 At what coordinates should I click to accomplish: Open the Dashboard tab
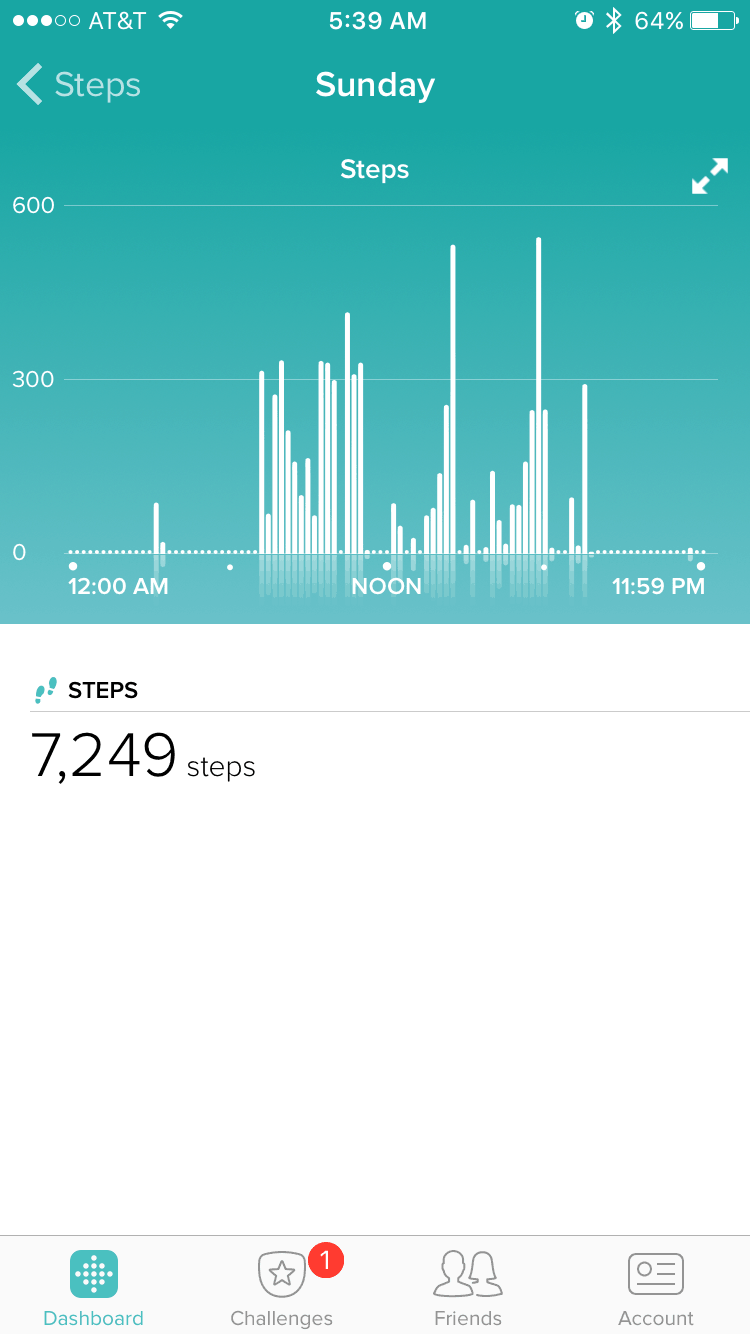pos(94,1289)
